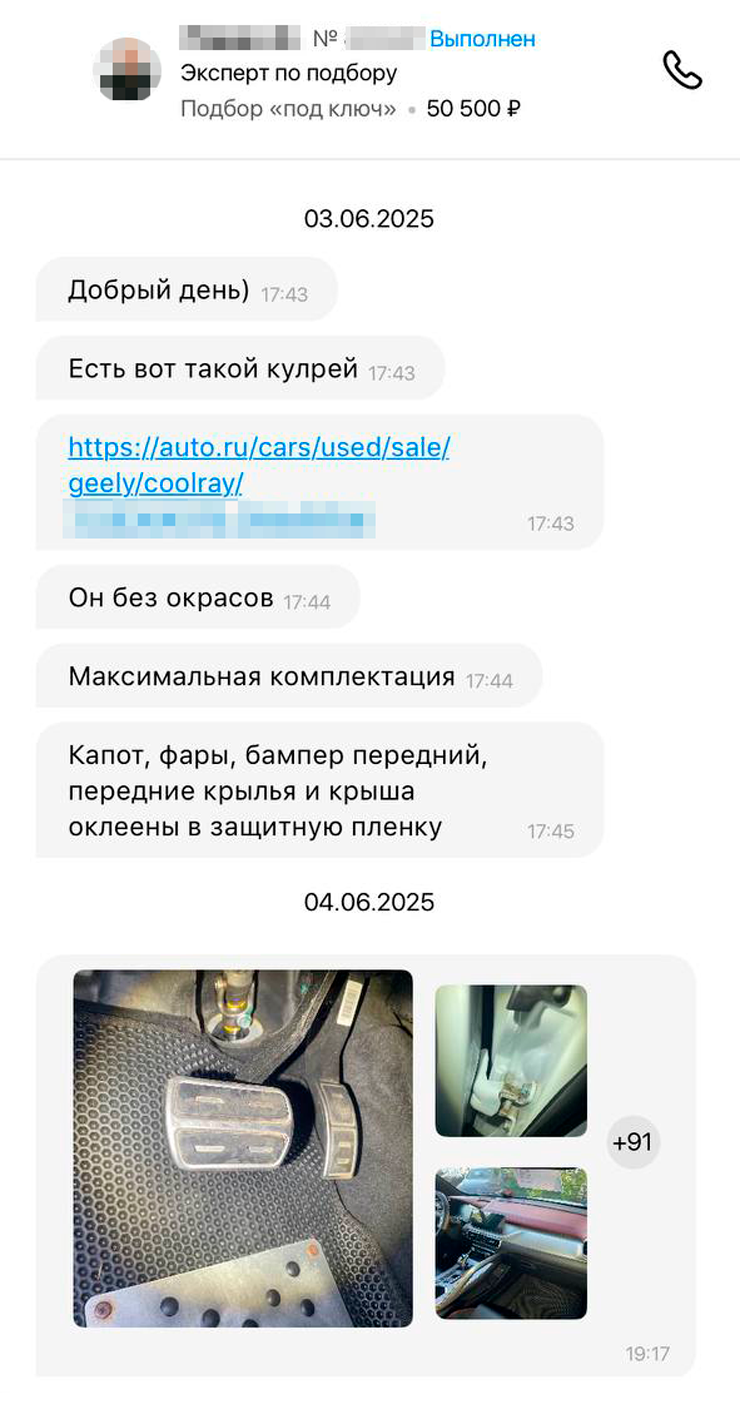The image size is (740, 1424).
Task: Call the expert via phone icon
Action: (x=682, y=70)
